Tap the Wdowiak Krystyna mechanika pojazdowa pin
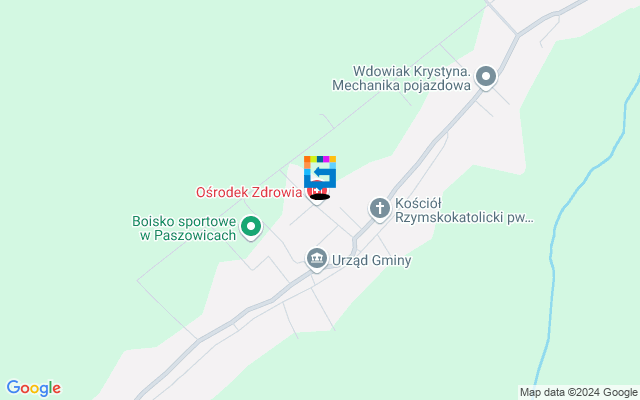The image size is (640, 400). pyautogui.click(x=486, y=77)
